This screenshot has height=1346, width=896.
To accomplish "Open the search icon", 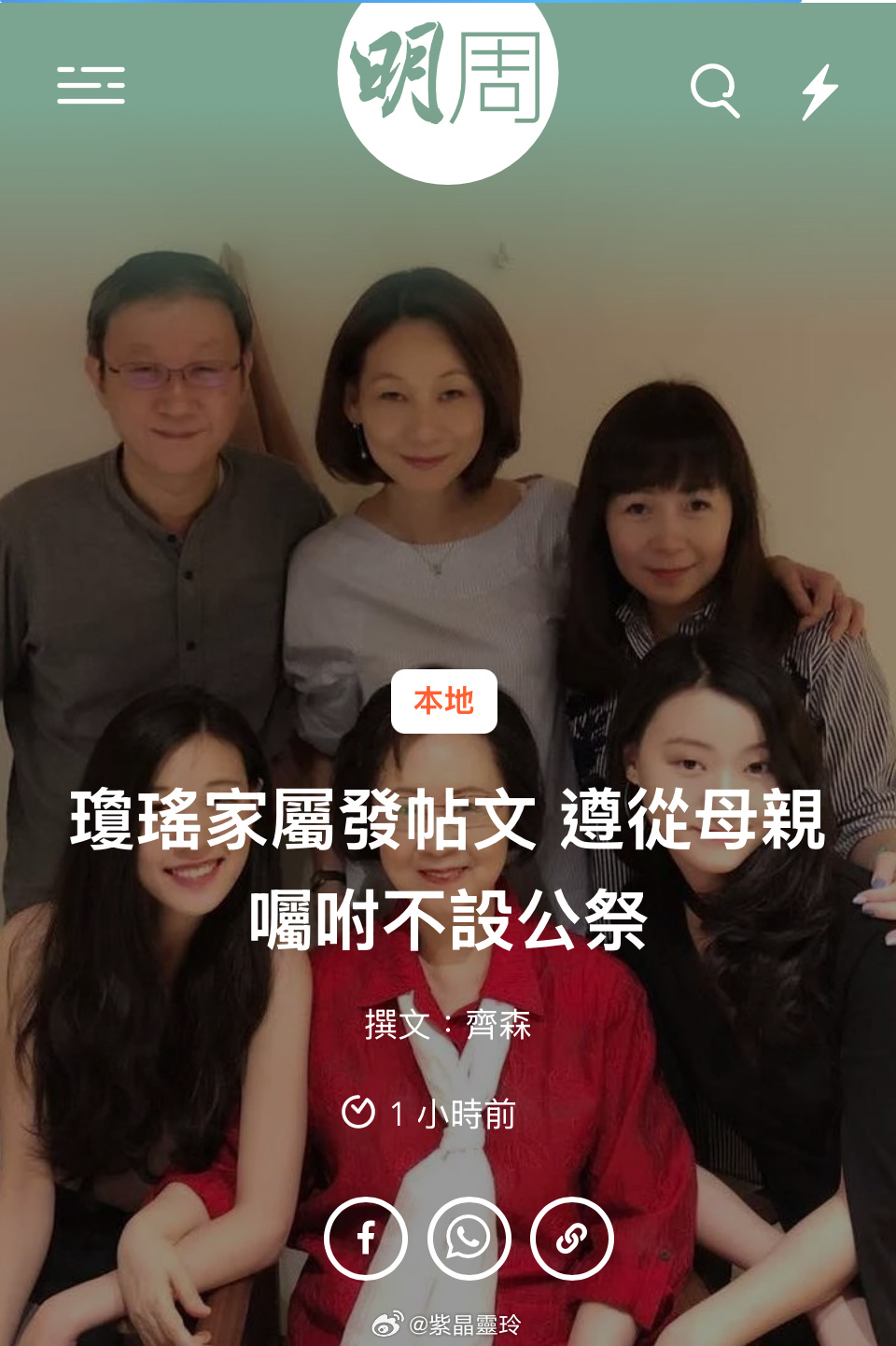I will point(715,91).
